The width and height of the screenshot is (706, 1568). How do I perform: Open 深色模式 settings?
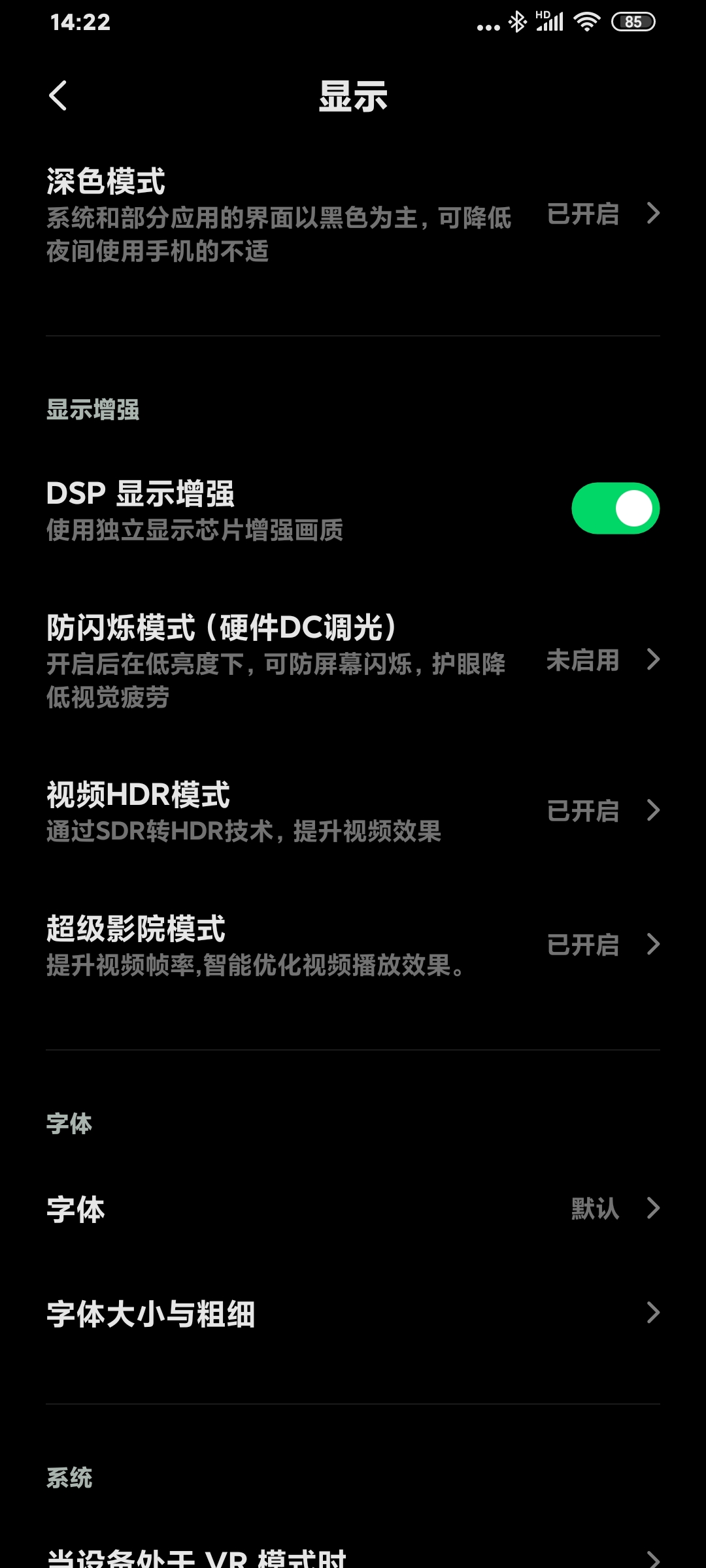(353, 215)
